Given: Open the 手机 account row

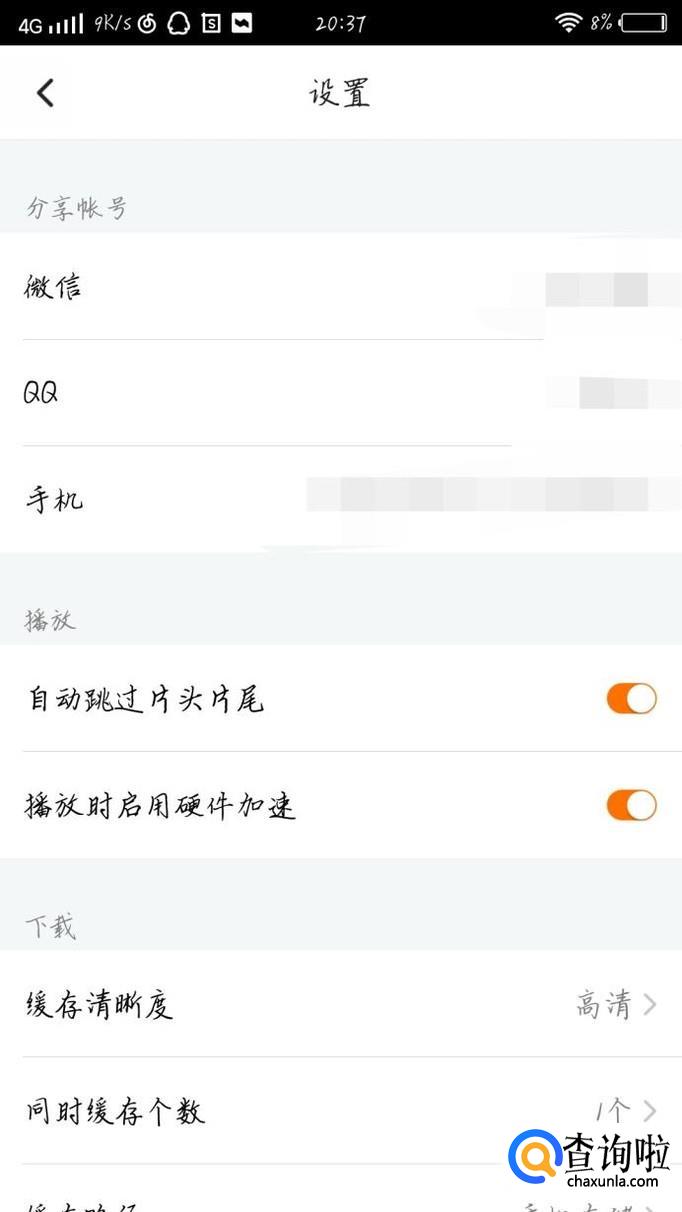Looking at the screenshot, I should tap(340, 498).
